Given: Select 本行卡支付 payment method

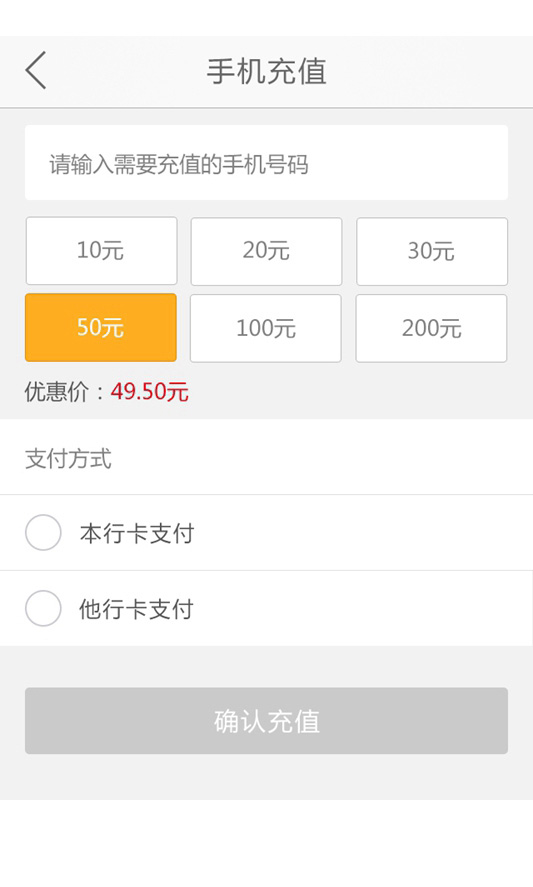Looking at the screenshot, I should 266,533.
